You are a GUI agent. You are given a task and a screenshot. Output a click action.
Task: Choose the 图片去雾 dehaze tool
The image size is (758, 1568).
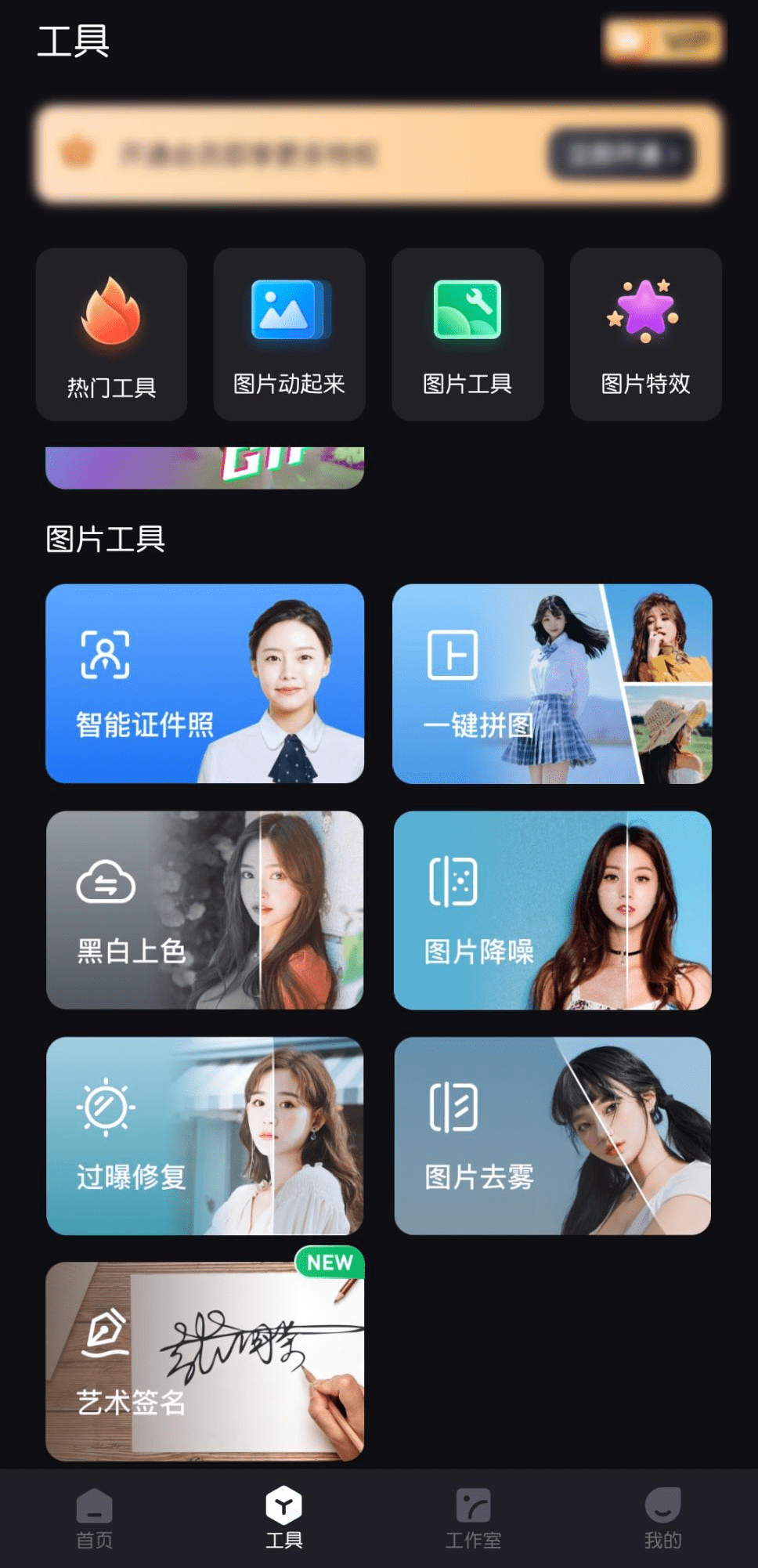[552, 1136]
